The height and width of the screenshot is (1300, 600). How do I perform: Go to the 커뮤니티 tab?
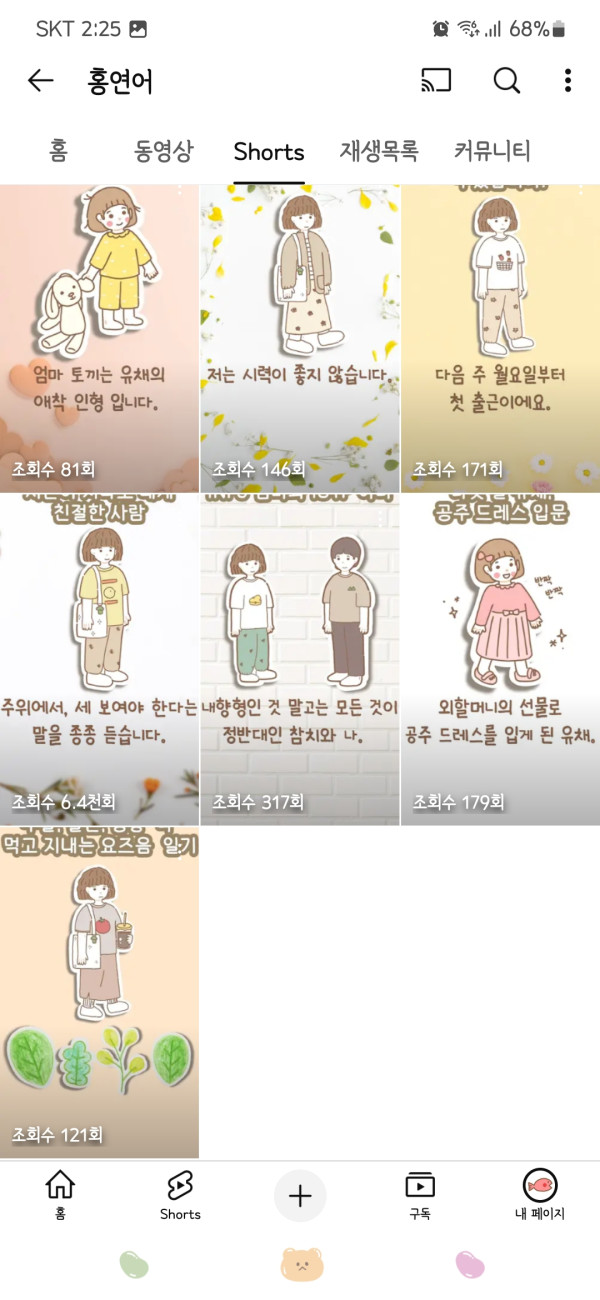492,151
